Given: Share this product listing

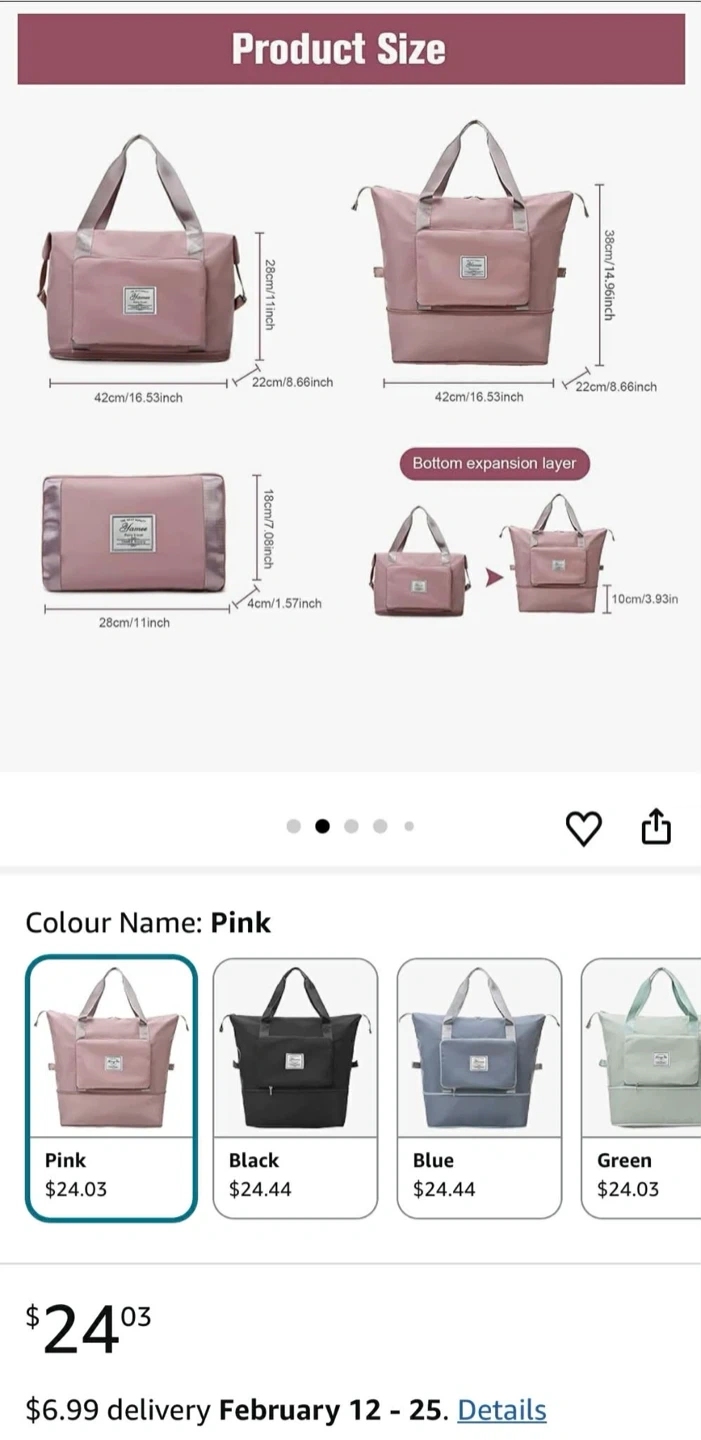Looking at the screenshot, I should click(x=656, y=827).
